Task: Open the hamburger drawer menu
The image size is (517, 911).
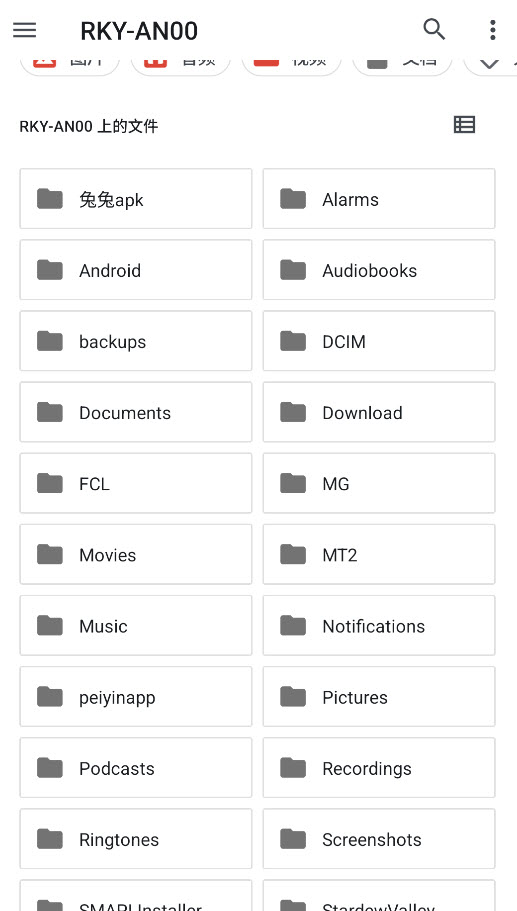Action: [x=24, y=30]
